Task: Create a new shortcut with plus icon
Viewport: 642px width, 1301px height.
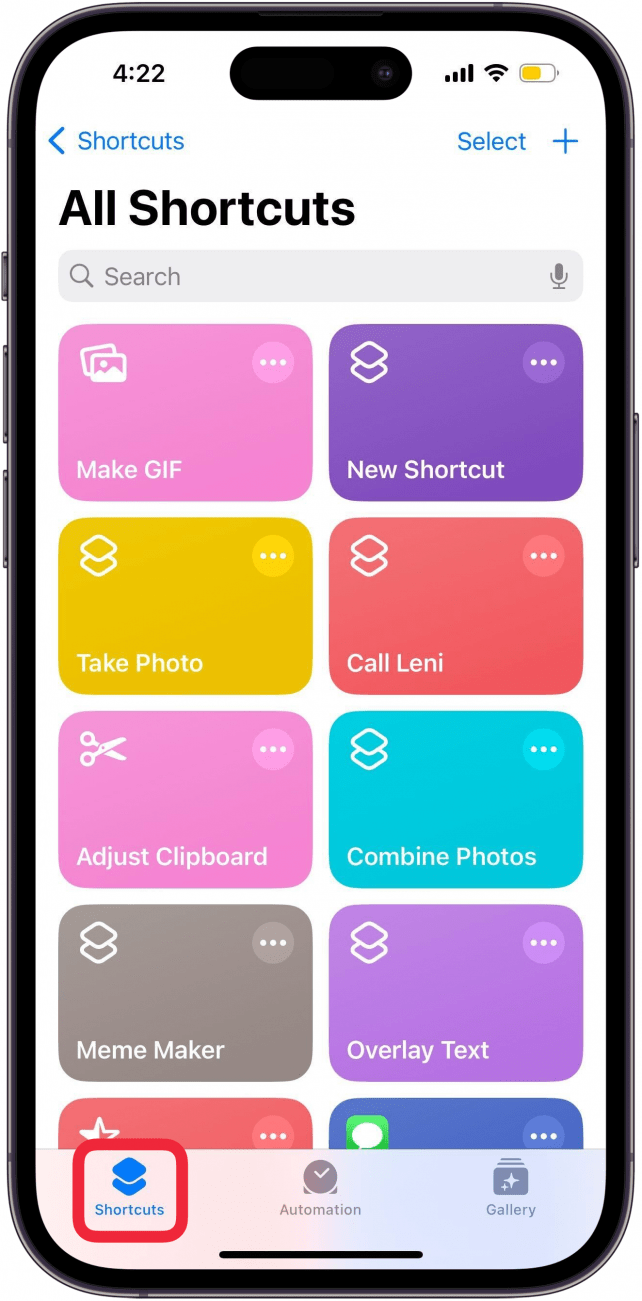Action: click(x=565, y=142)
